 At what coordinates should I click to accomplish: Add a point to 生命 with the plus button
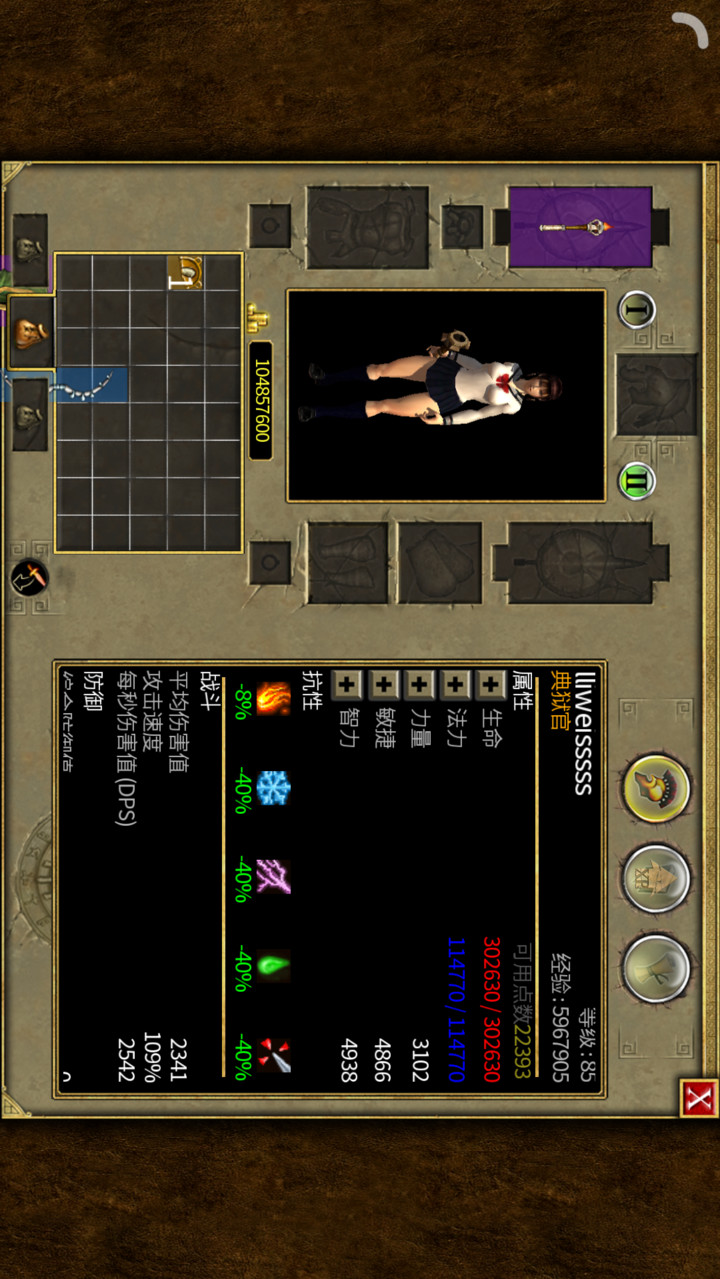click(x=491, y=686)
